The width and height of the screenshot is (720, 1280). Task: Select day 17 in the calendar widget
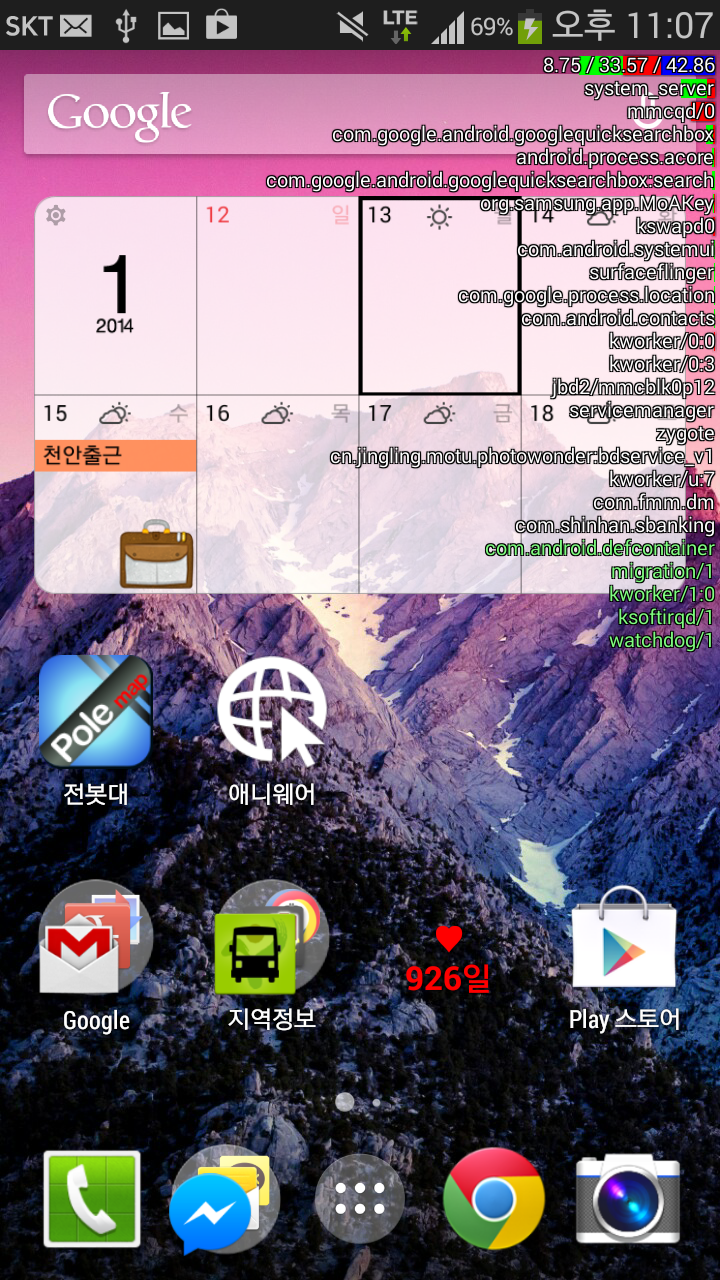click(x=439, y=494)
